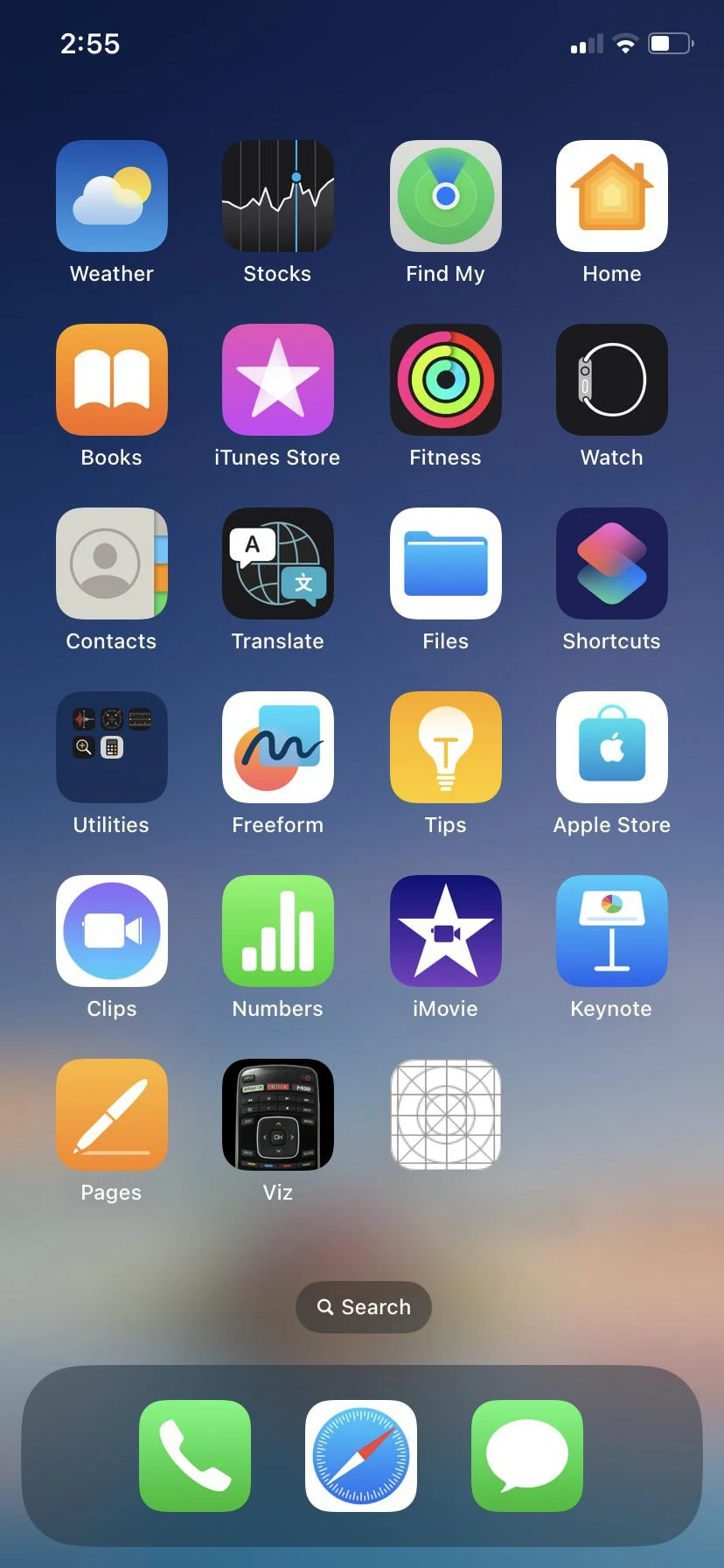Open the Utilities folder
Screen dimensions: 724x1568
[112, 747]
